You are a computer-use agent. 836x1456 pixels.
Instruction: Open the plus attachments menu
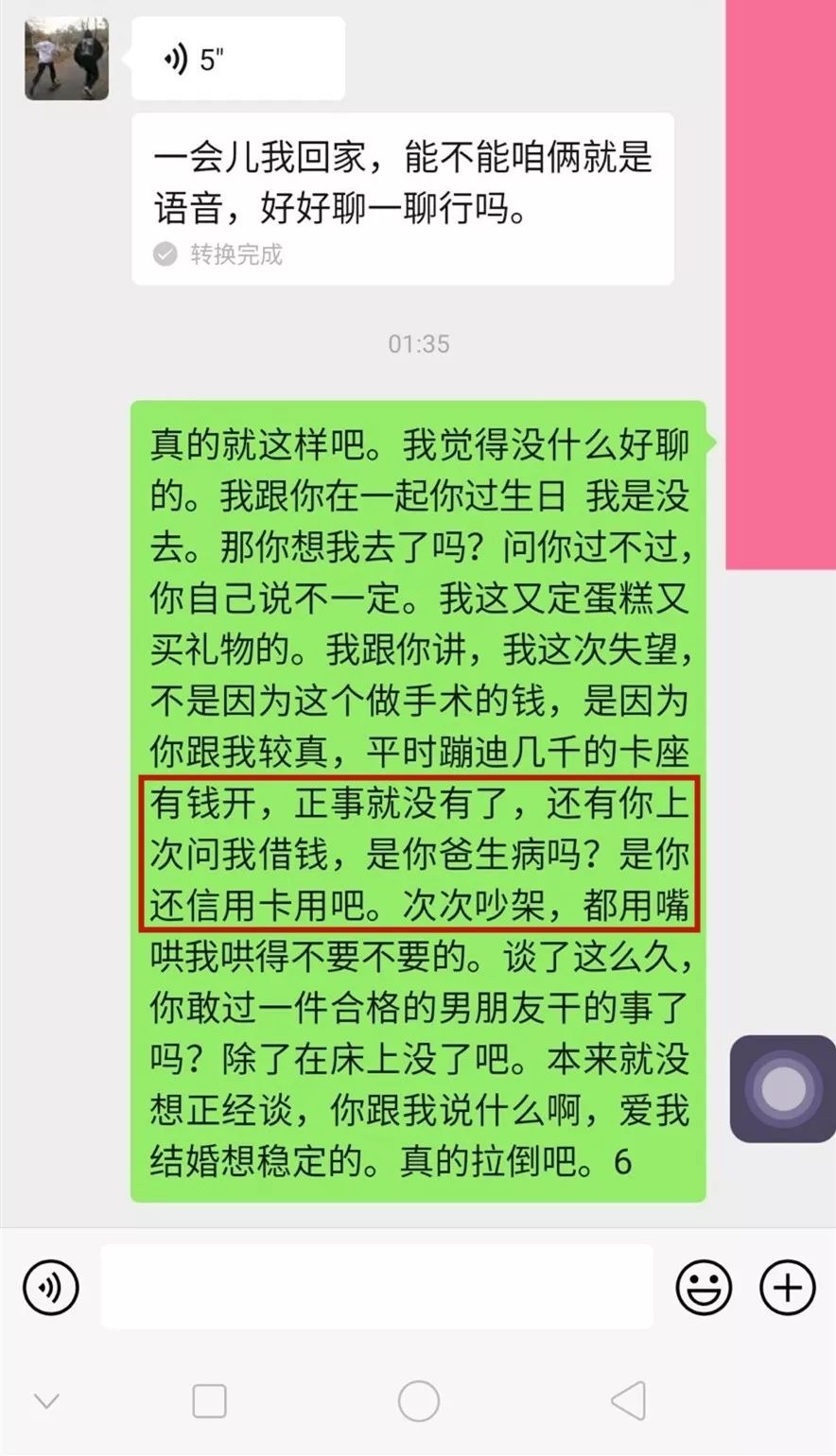pos(788,1287)
